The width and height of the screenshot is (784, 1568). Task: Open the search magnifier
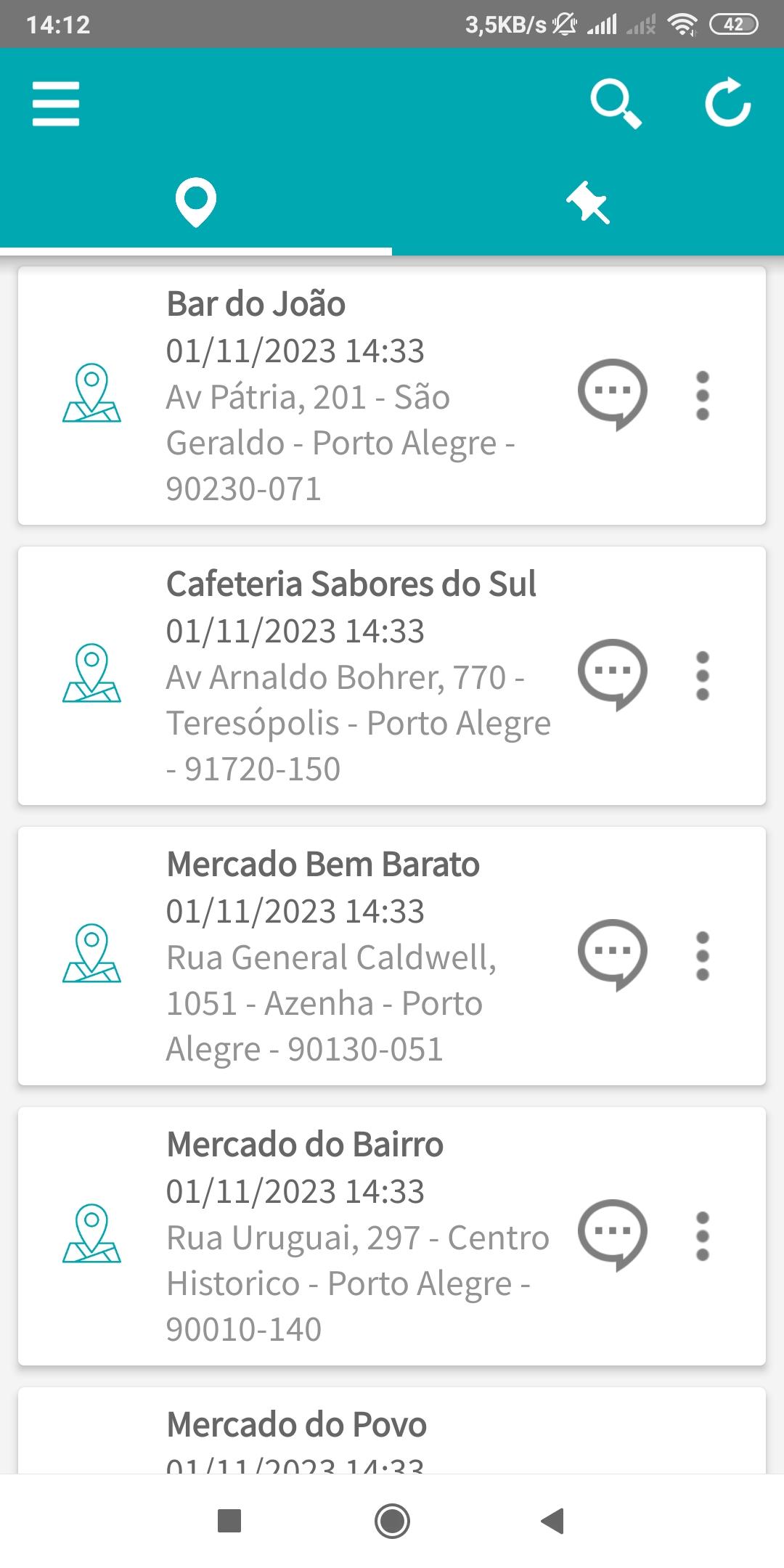click(615, 104)
